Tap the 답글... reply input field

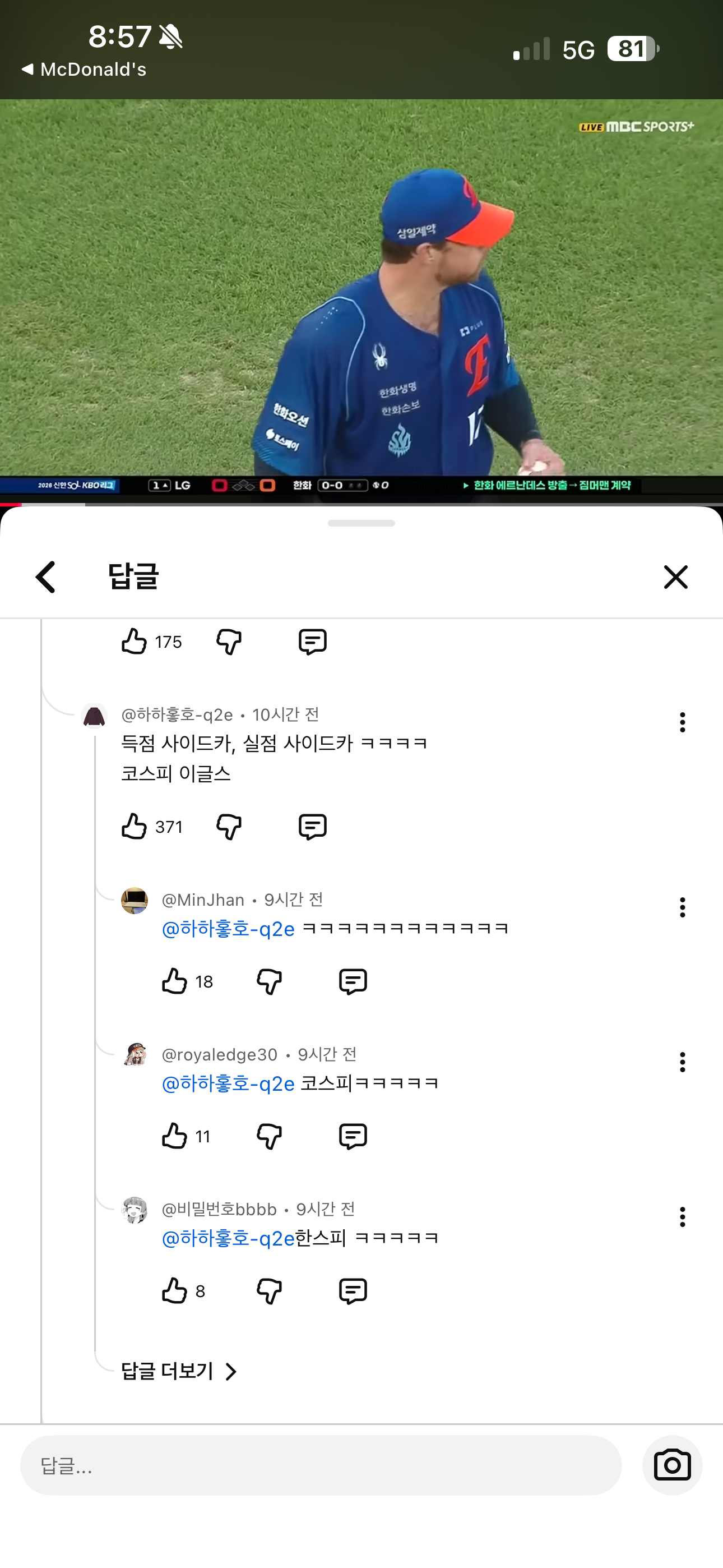(x=321, y=1465)
